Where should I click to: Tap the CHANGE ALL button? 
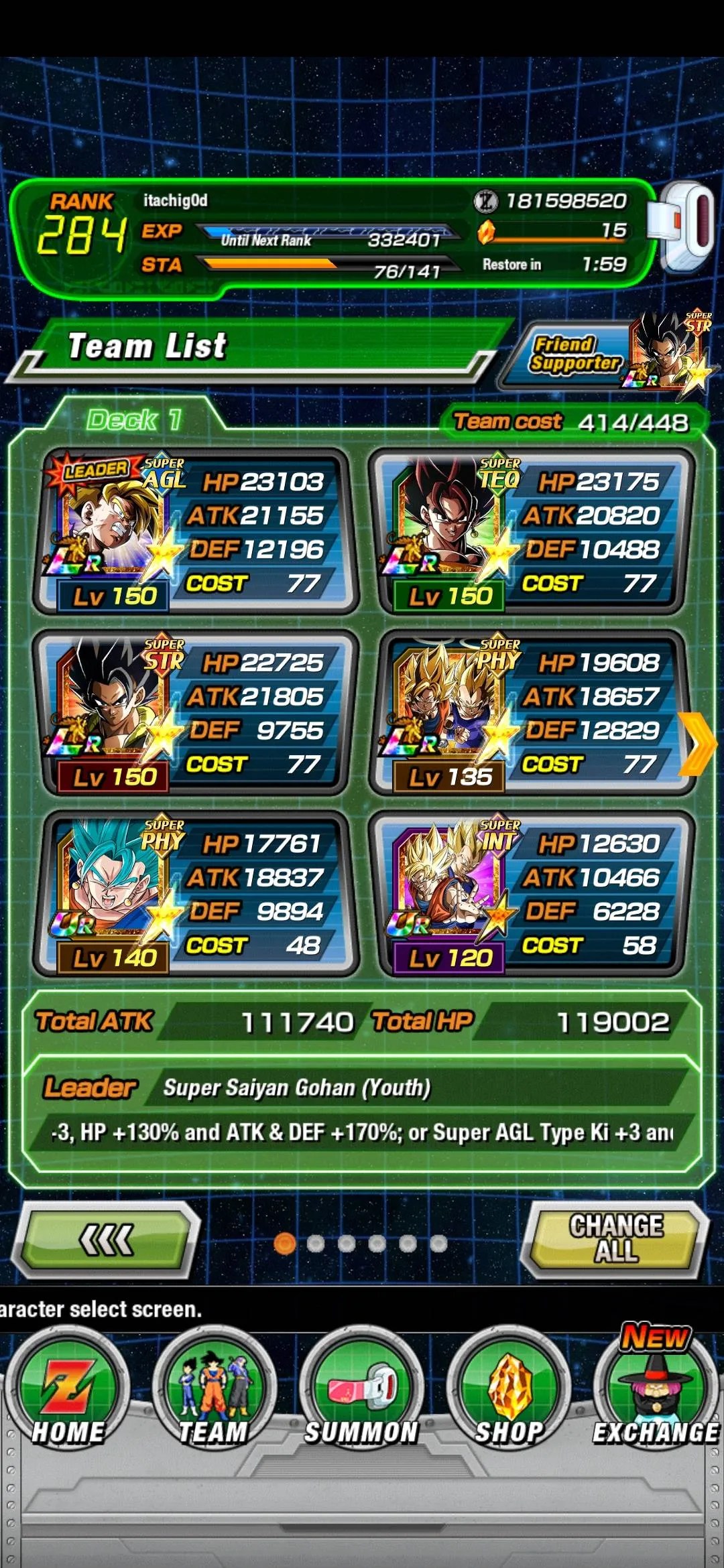pos(615,1238)
